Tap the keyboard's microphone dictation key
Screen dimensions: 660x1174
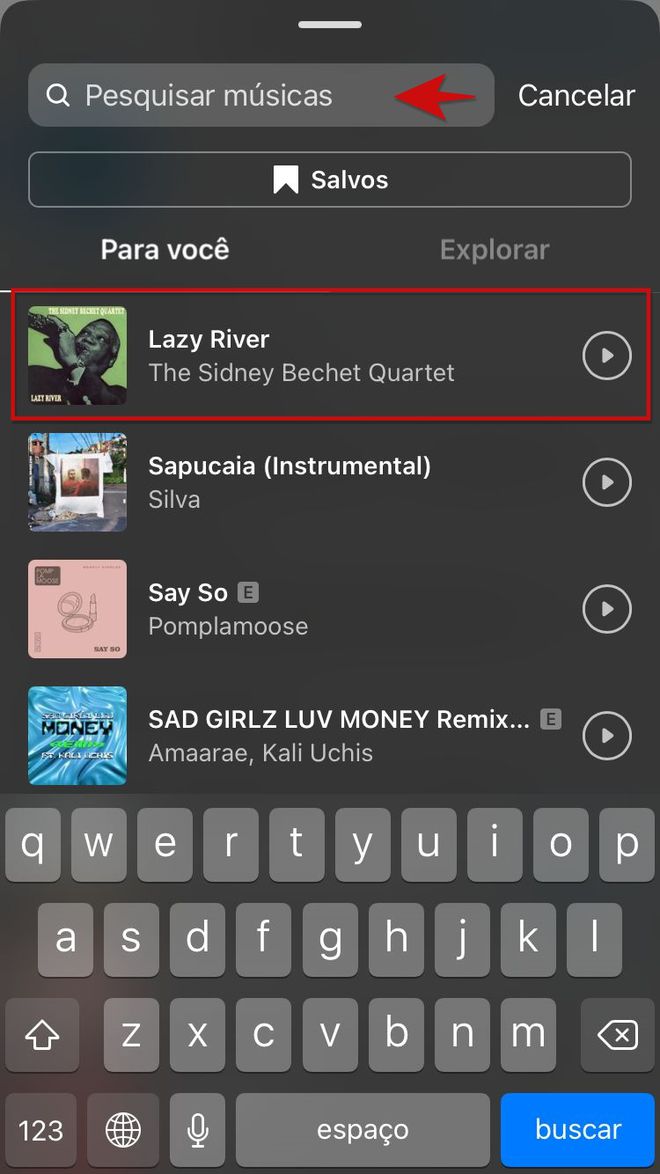pos(197,1130)
